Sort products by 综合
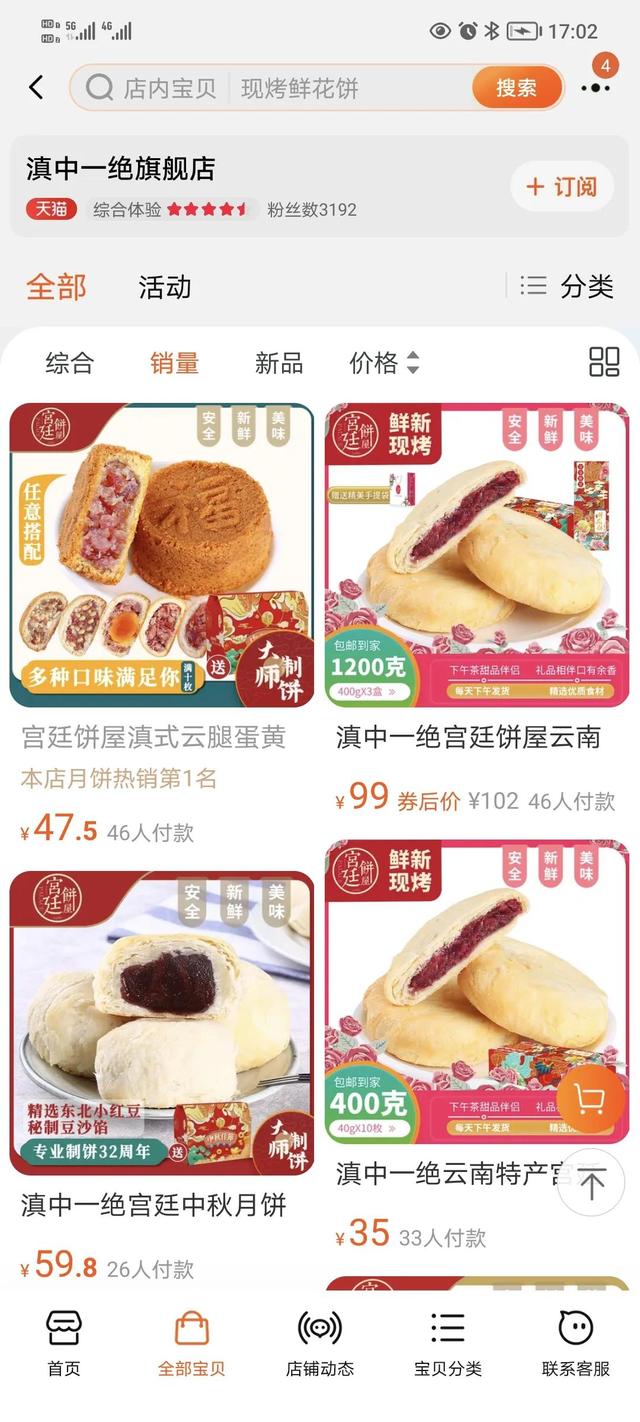Screen dimensions: 640x1422 (x=69, y=363)
